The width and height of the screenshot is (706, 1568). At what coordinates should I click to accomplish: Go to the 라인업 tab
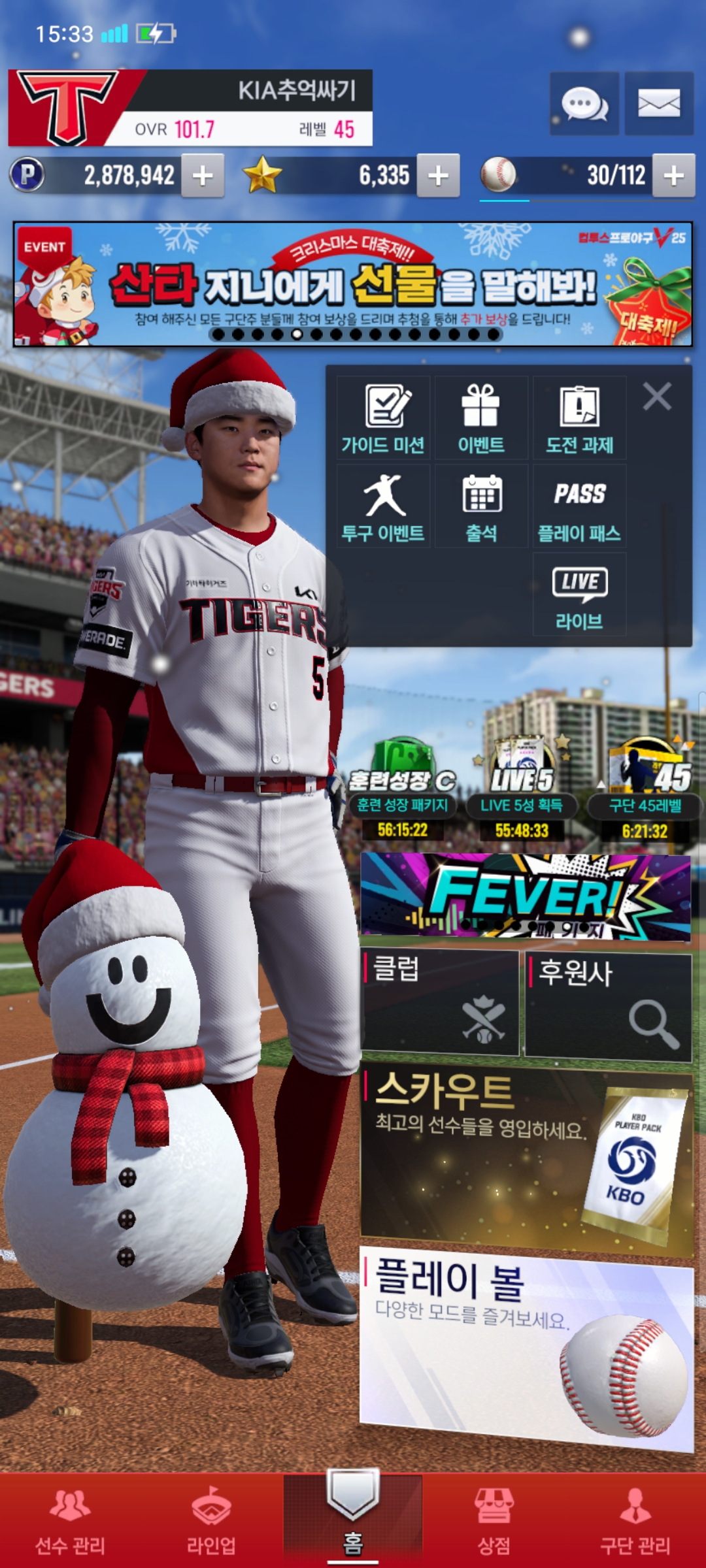[211, 1519]
